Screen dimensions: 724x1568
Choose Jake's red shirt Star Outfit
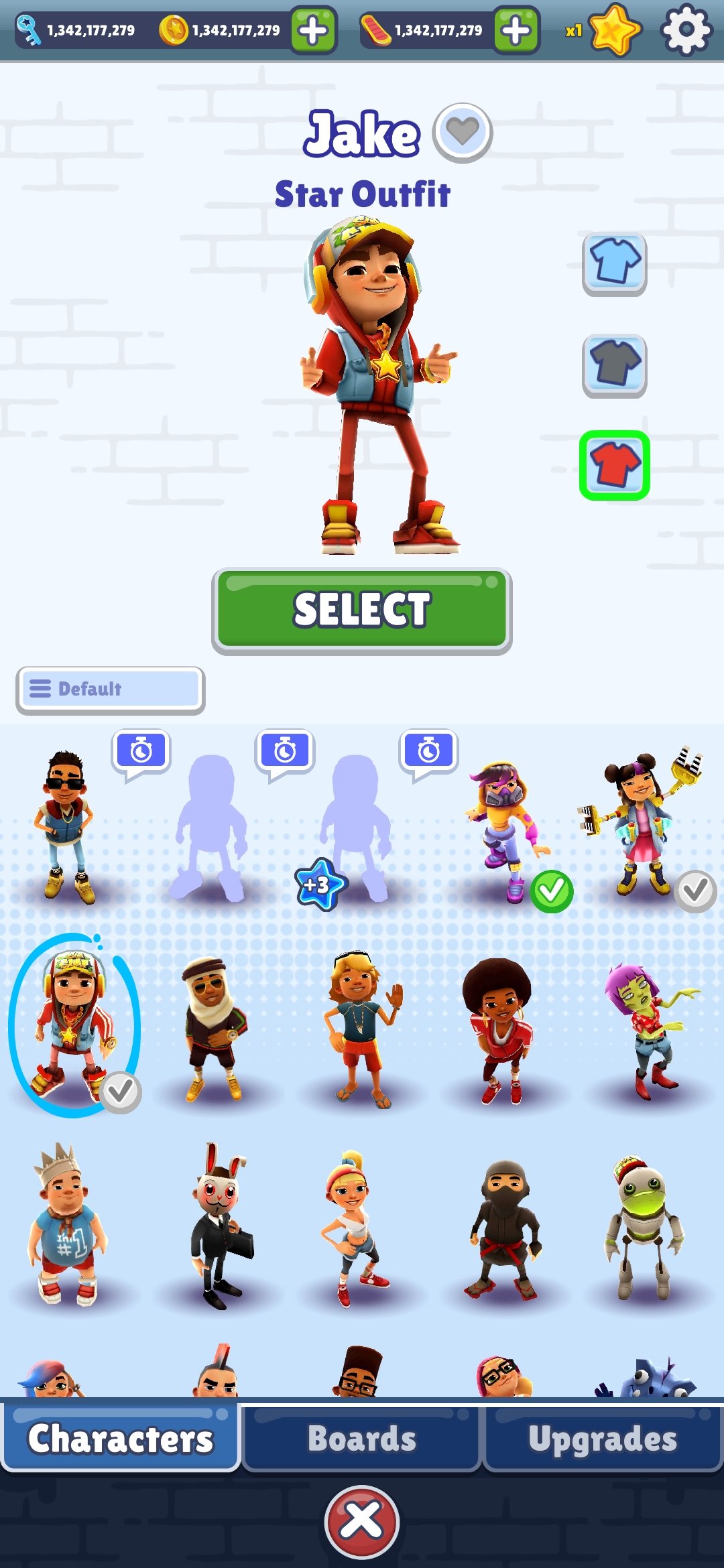pyautogui.click(x=614, y=465)
